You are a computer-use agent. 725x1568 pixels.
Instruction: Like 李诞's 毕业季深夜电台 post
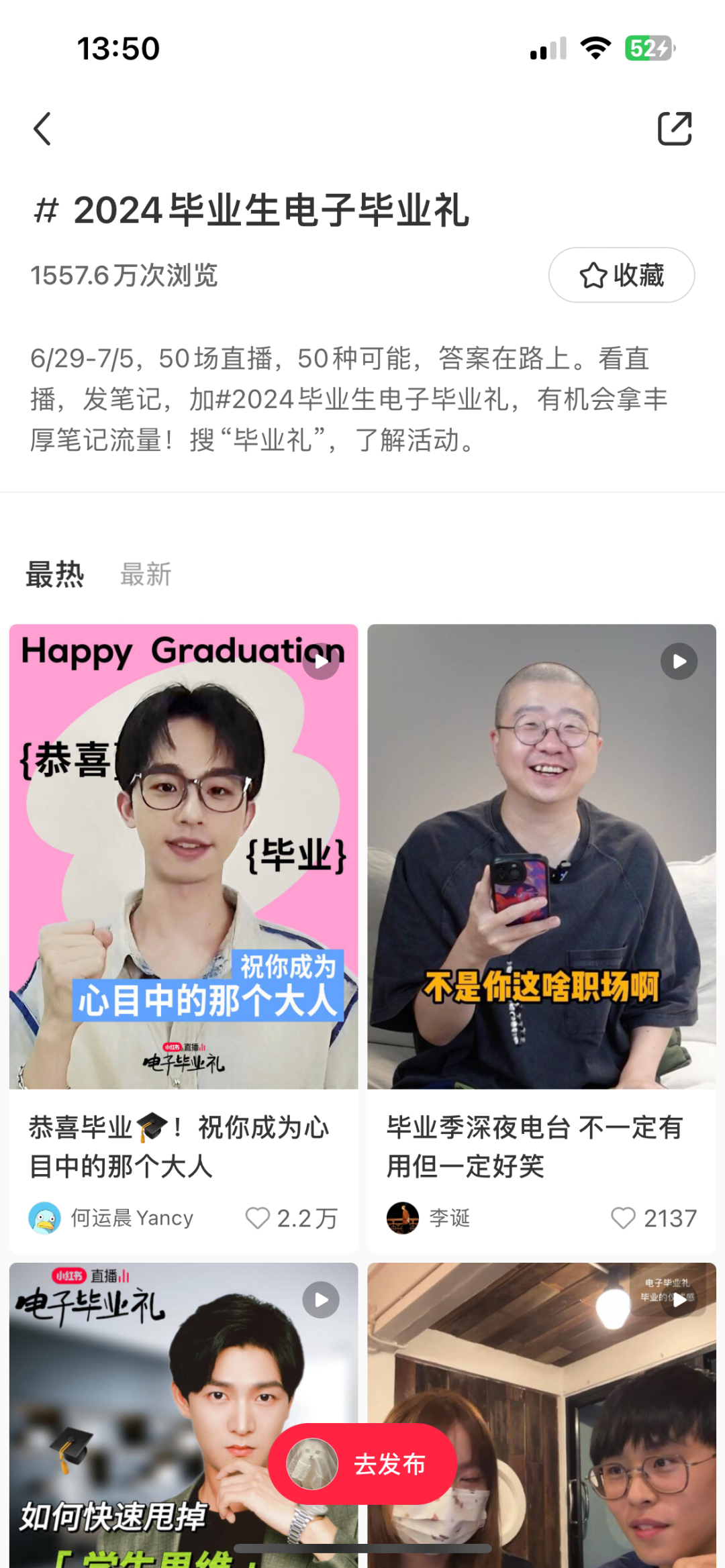[x=623, y=1218]
